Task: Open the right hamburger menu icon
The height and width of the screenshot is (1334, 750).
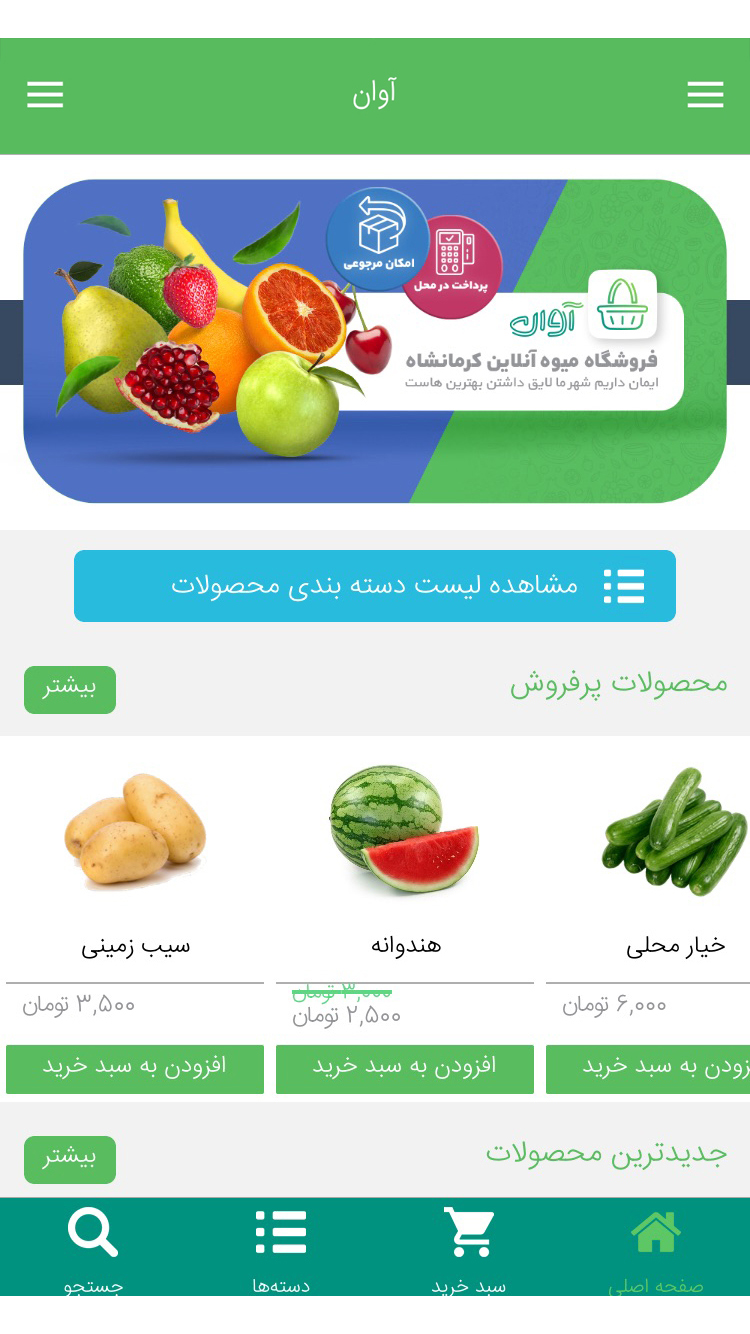Action: [x=706, y=94]
